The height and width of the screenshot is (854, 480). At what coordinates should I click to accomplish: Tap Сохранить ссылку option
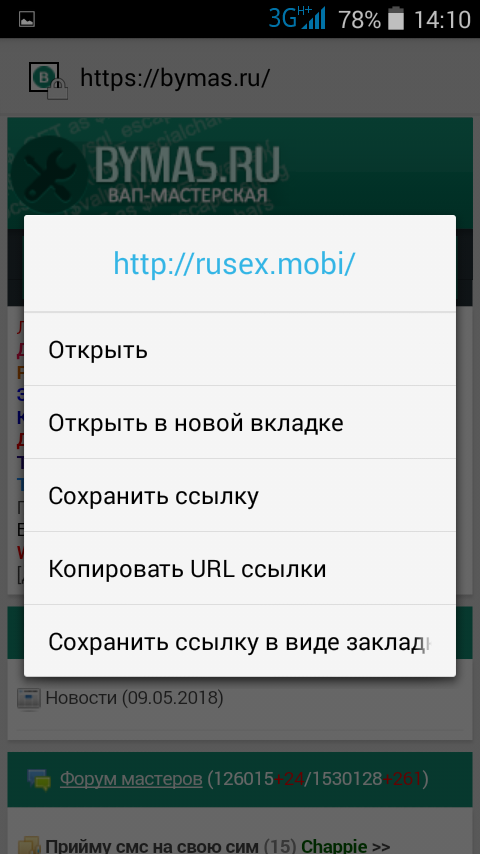pos(240,495)
